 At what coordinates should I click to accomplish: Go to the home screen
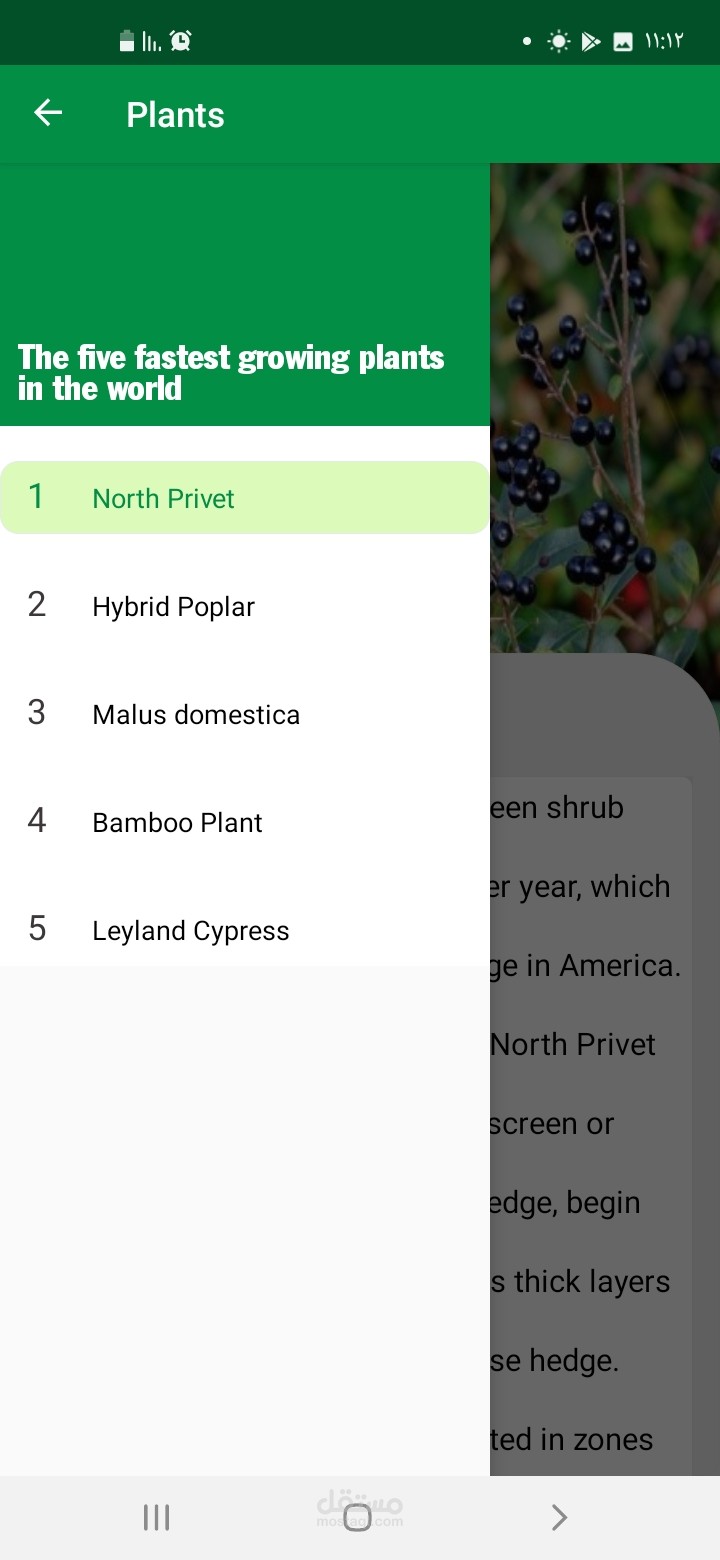358,1517
